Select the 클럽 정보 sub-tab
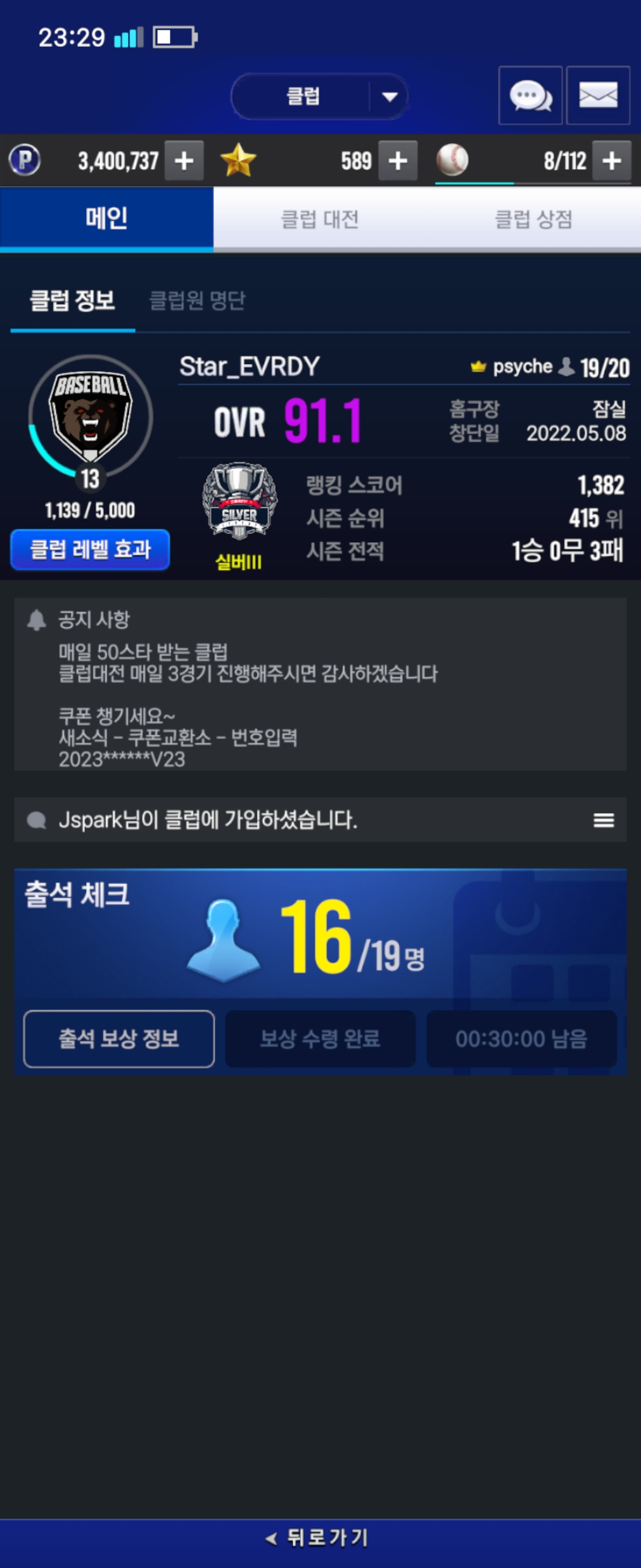641x1568 pixels. [72, 300]
